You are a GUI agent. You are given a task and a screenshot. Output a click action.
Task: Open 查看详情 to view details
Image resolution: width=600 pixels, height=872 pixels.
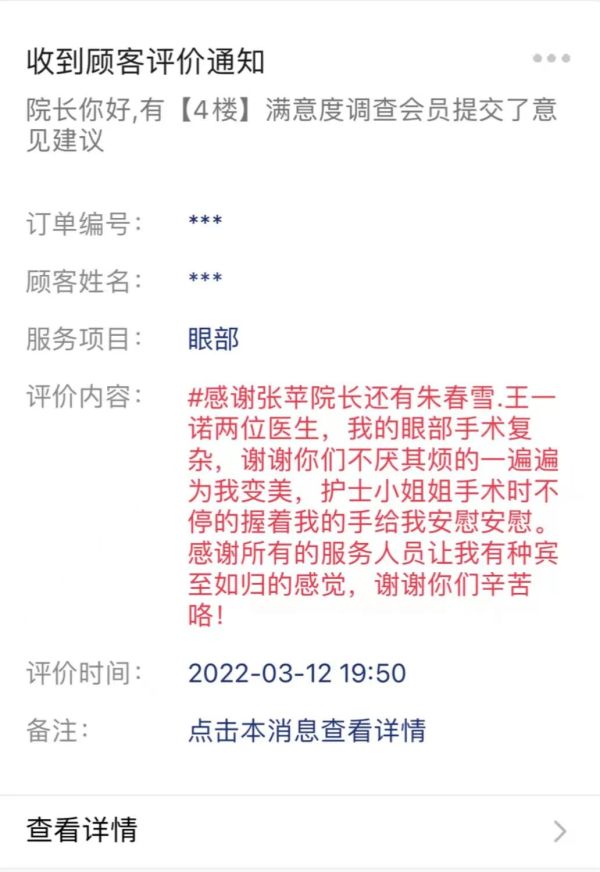298,830
